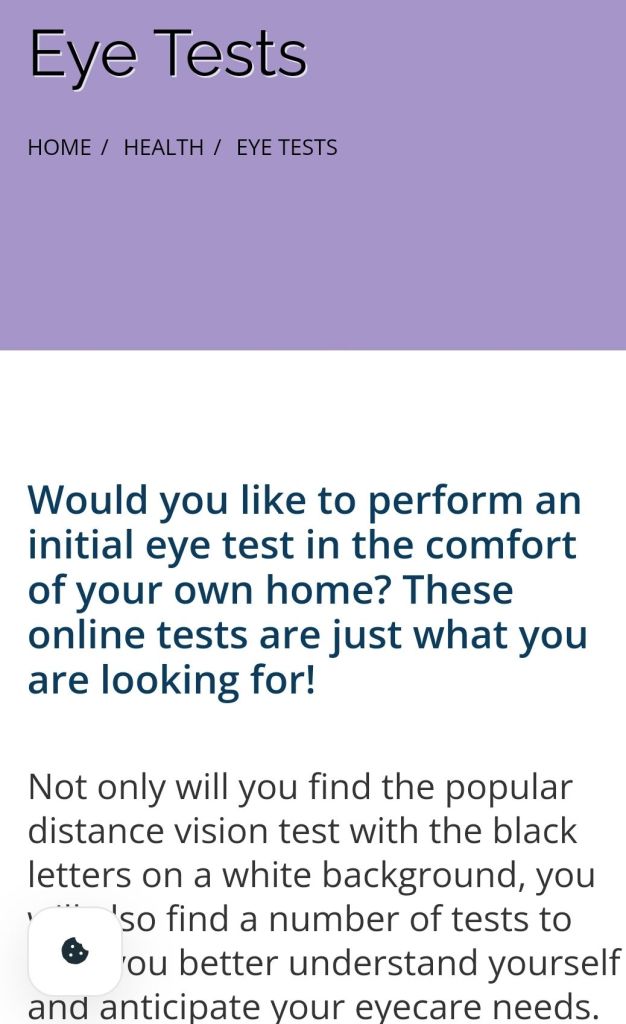Open the HEALTH breadcrumb link
This screenshot has height=1024, width=626.
coord(163,147)
